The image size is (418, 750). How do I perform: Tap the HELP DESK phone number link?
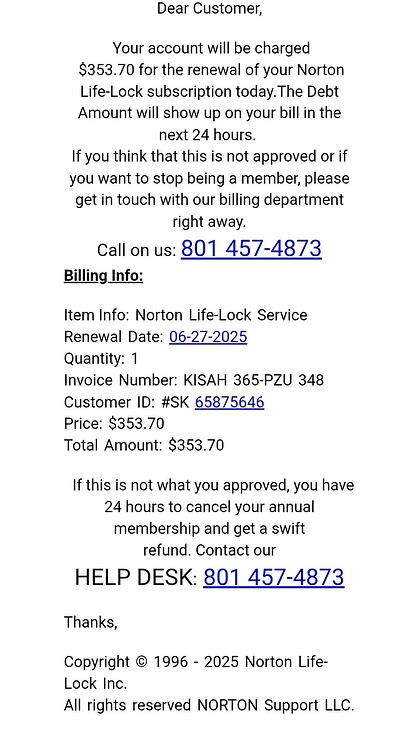point(274,577)
